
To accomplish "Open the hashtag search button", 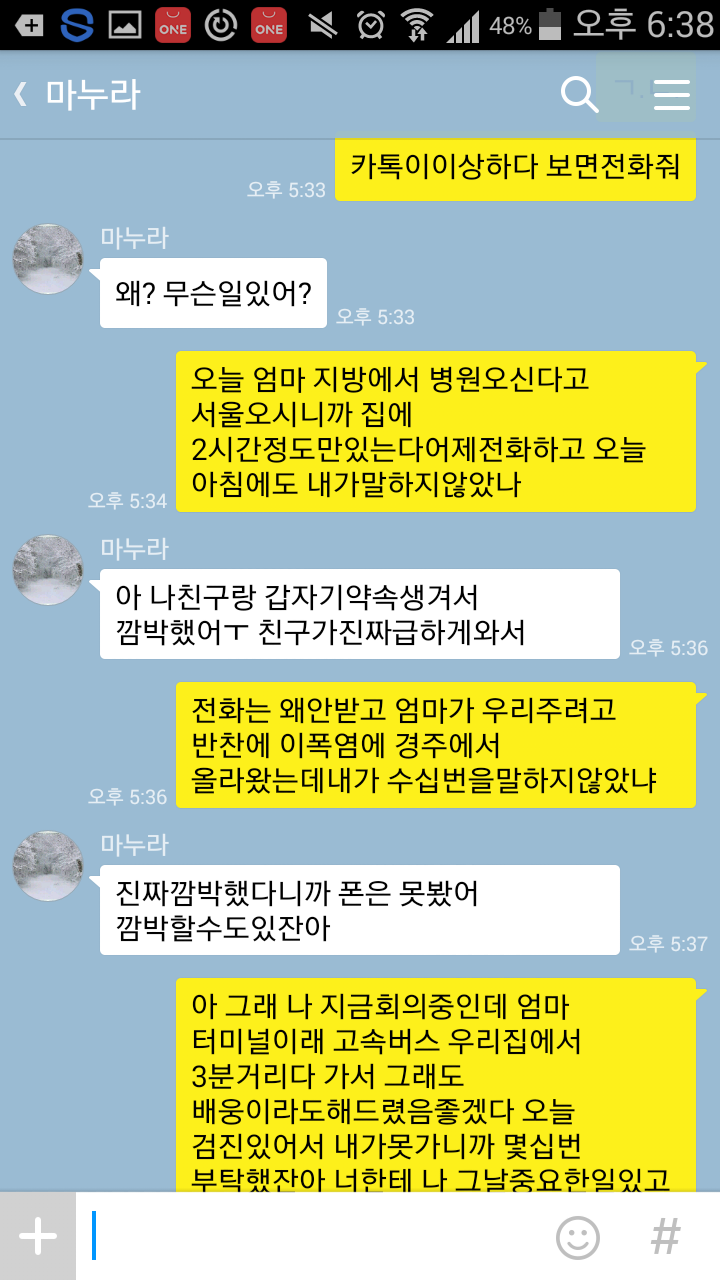I will 665,1237.
